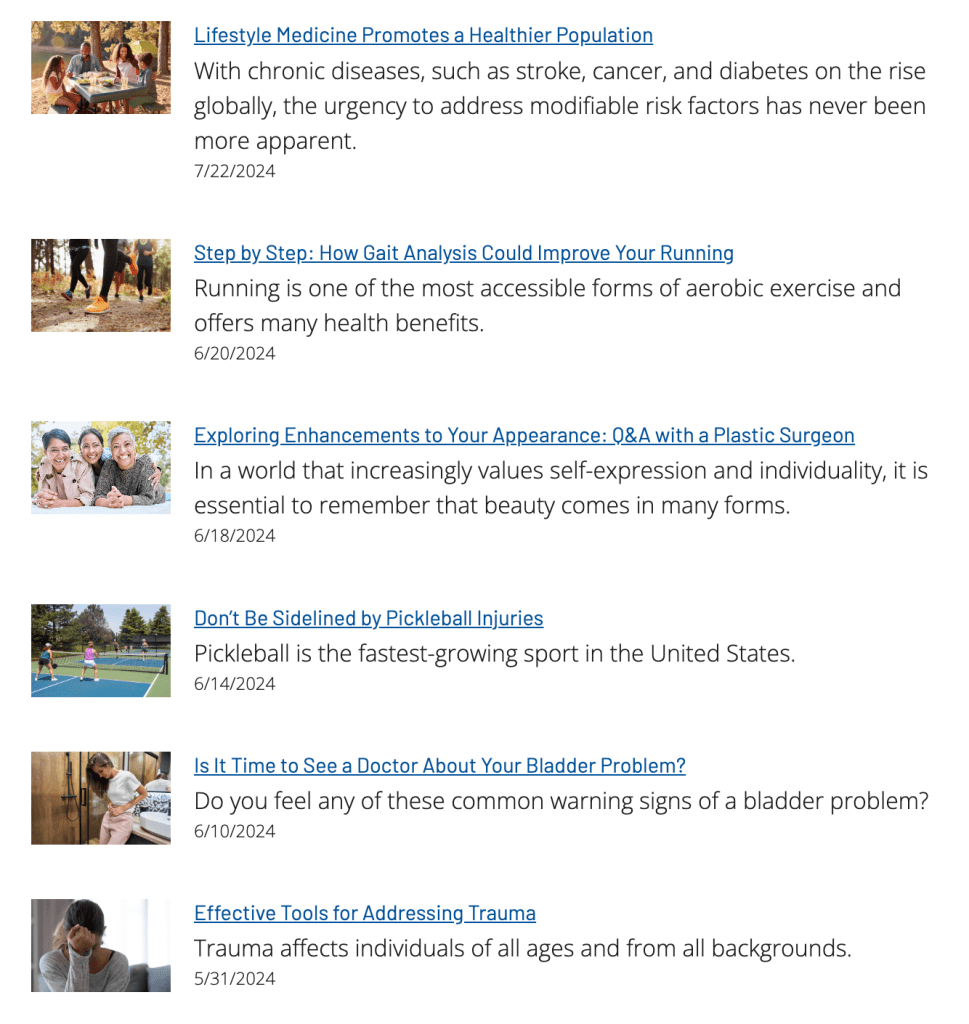Tap the three smiling women thumbnail
969x1024 pixels.
pyautogui.click(x=101, y=467)
